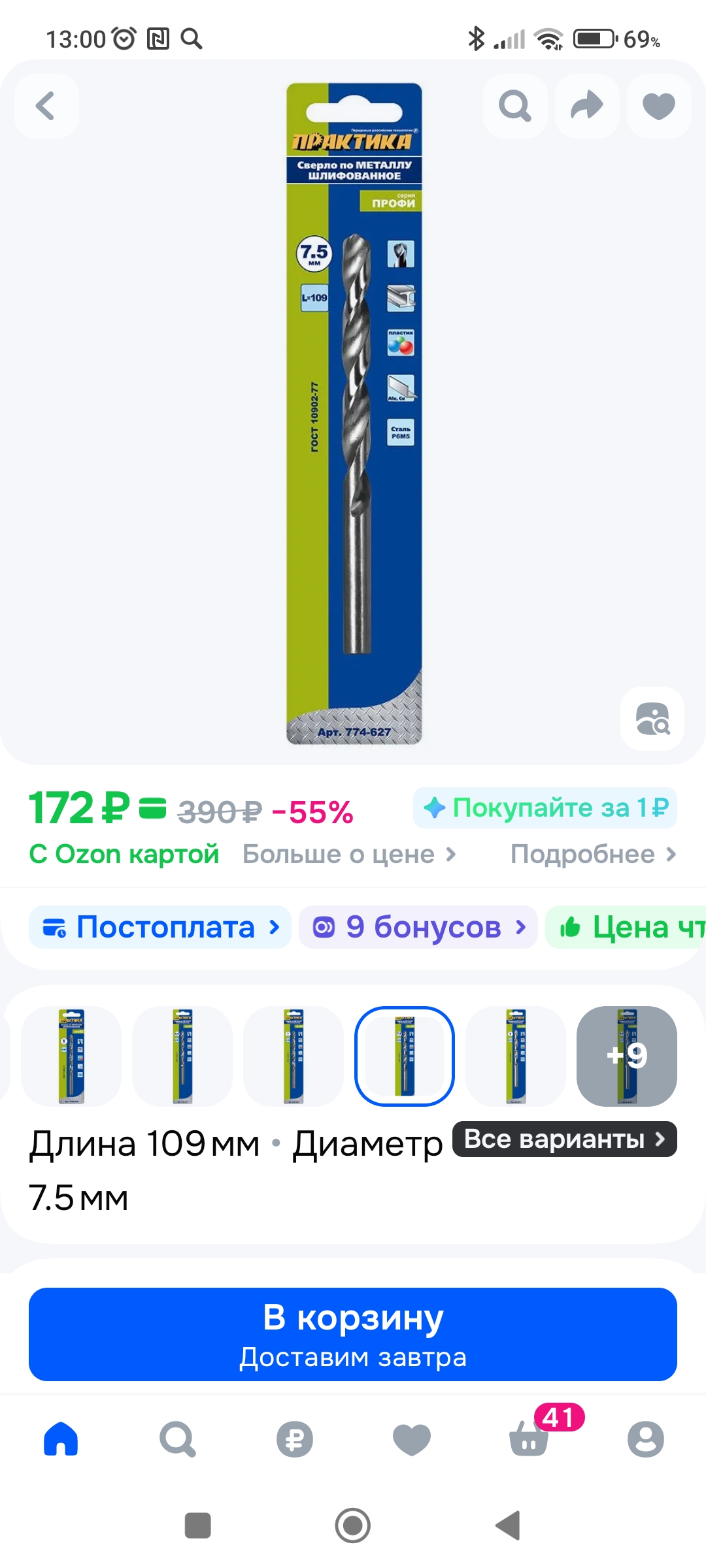Open the 'Постоплата' chip
This screenshot has width=706, height=1568.
click(161, 927)
